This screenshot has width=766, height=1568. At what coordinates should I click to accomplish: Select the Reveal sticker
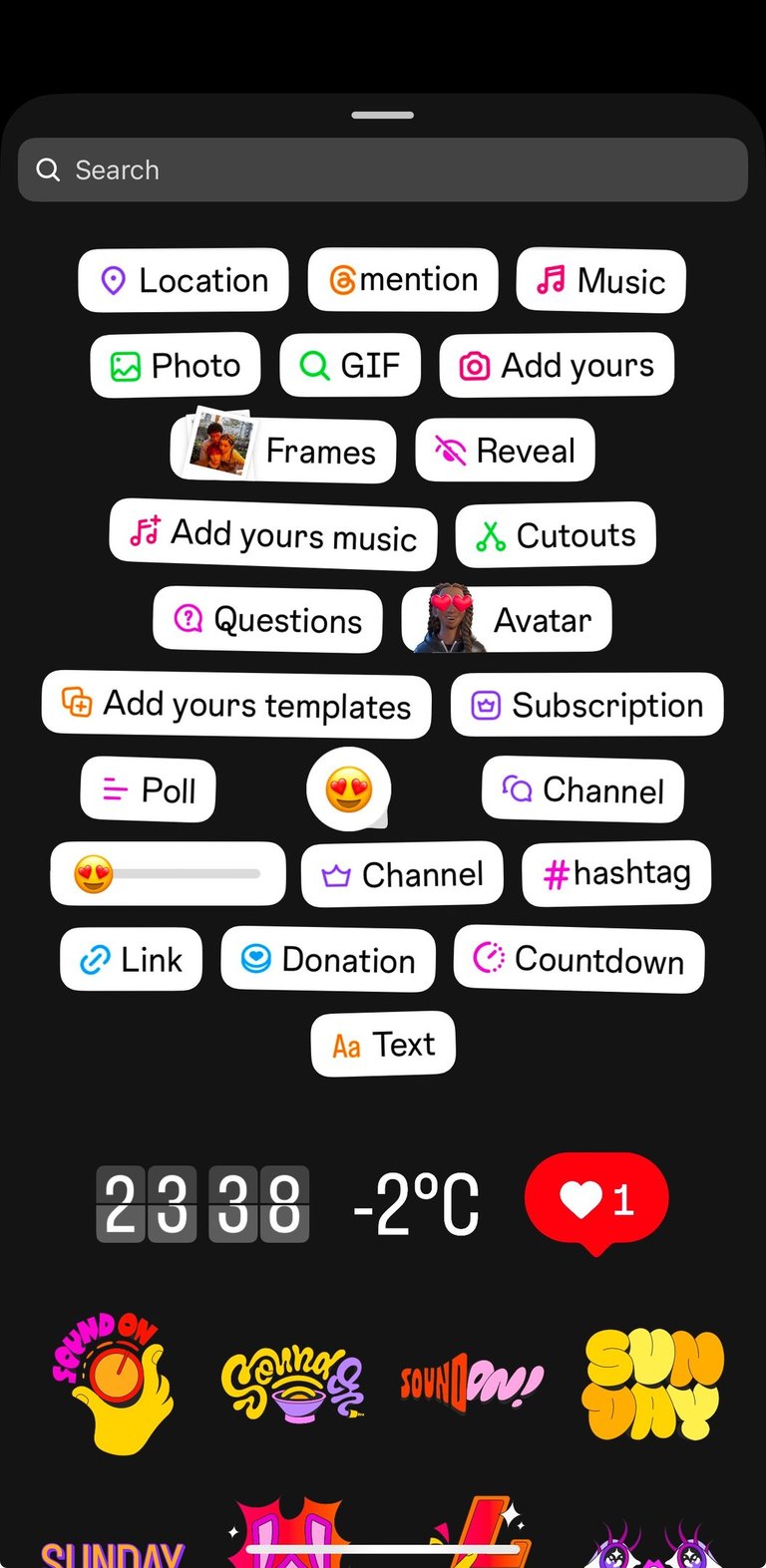(505, 451)
